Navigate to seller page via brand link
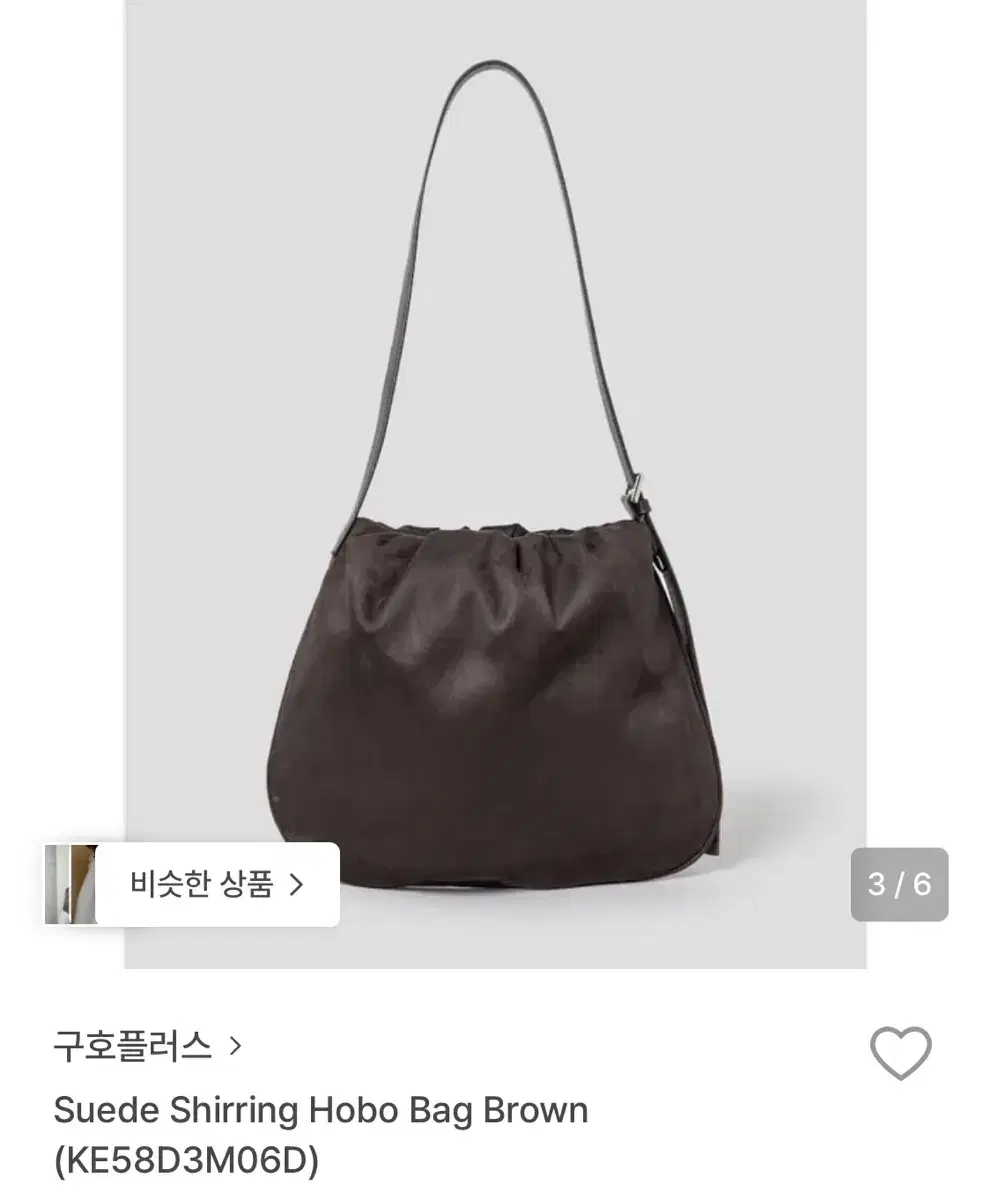991x1200 pixels. pos(135,1046)
